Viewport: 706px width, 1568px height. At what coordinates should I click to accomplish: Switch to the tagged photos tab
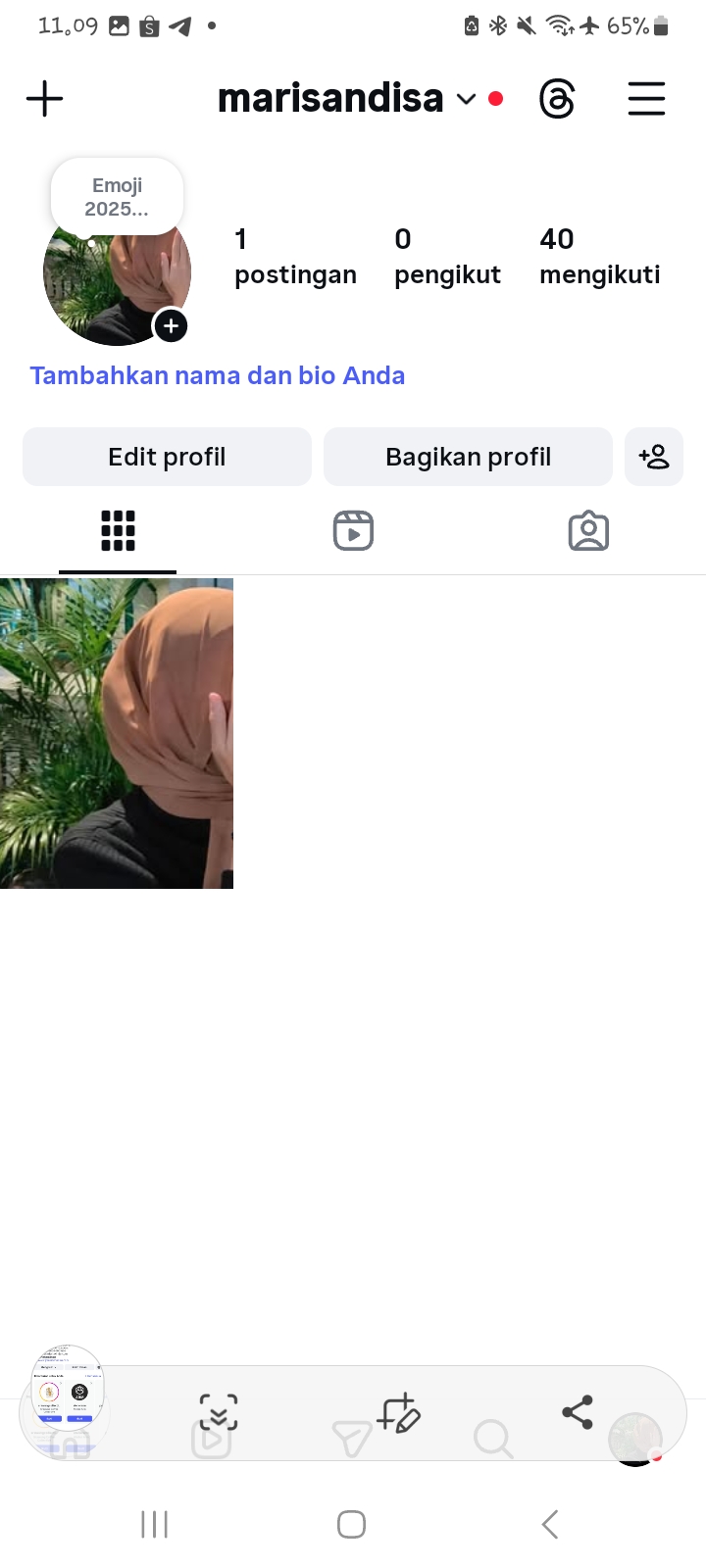click(x=588, y=531)
